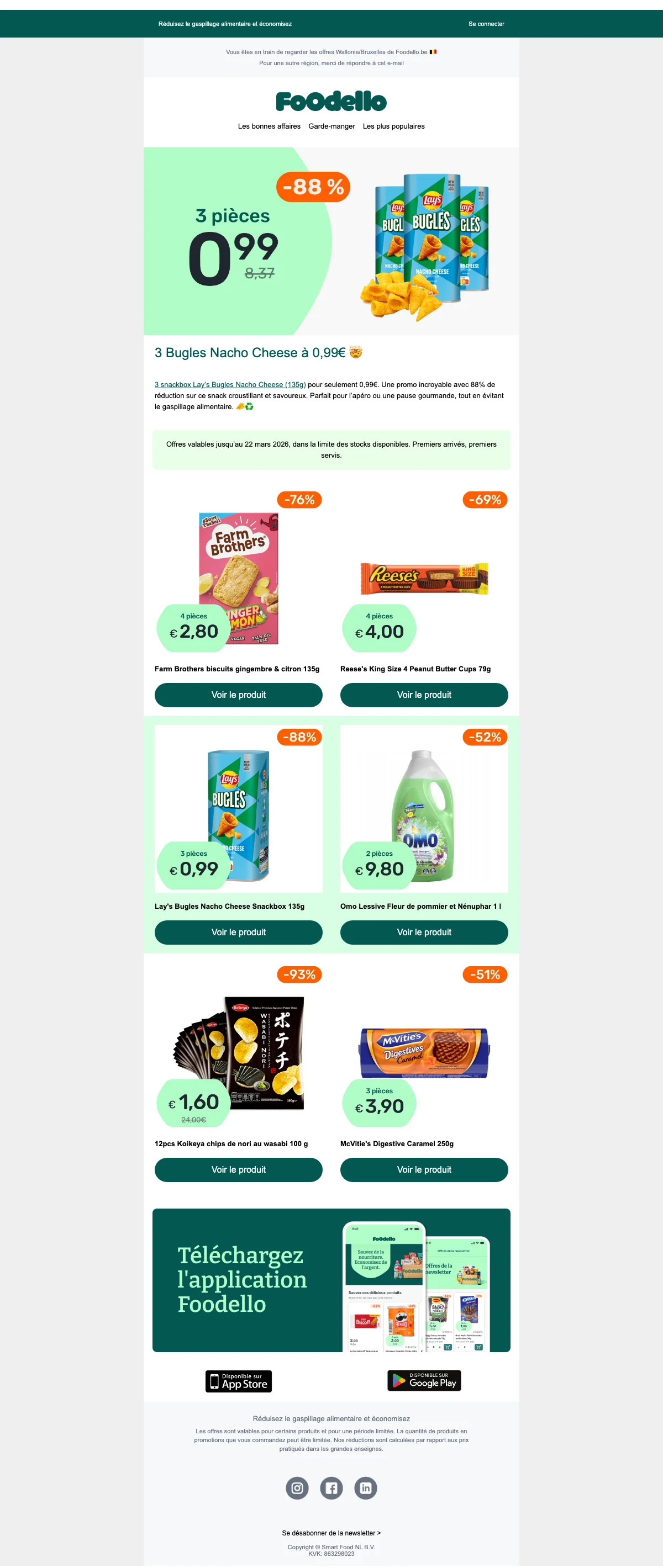Open the Télécharchez l'application Foodello banner

pos(331,1280)
